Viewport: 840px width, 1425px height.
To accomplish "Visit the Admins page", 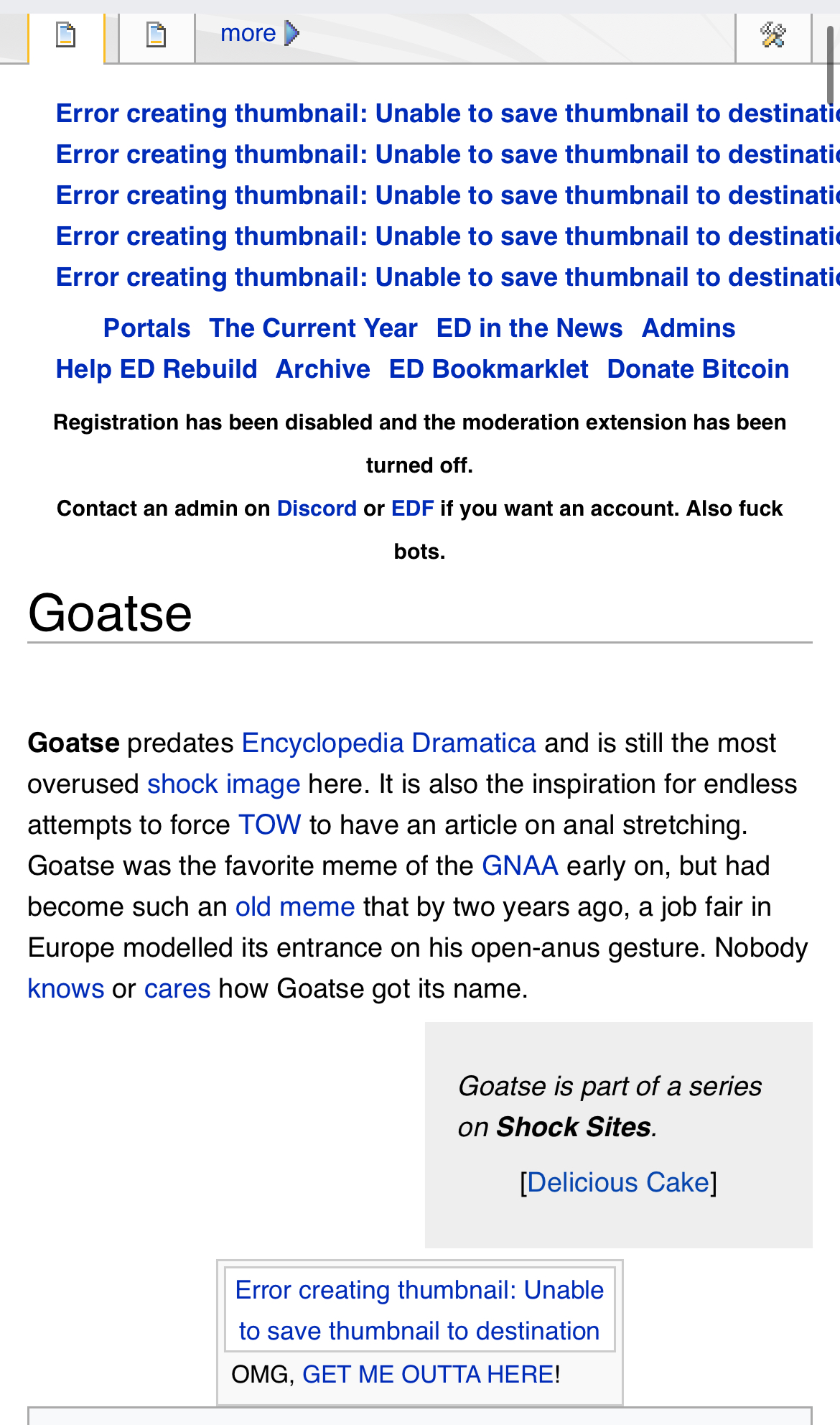I will pyautogui.click(x=688, y=328).
